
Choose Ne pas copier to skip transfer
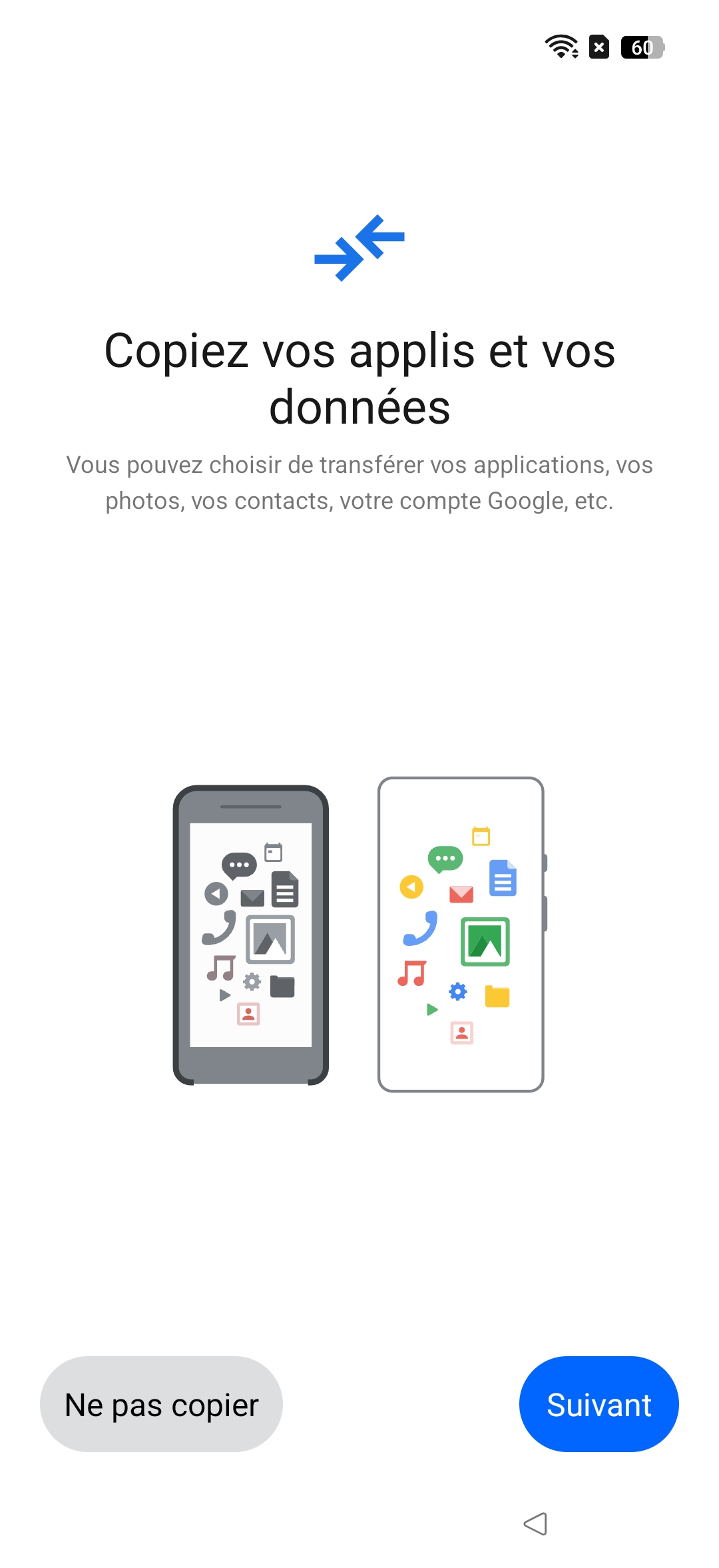point(161,1404)
